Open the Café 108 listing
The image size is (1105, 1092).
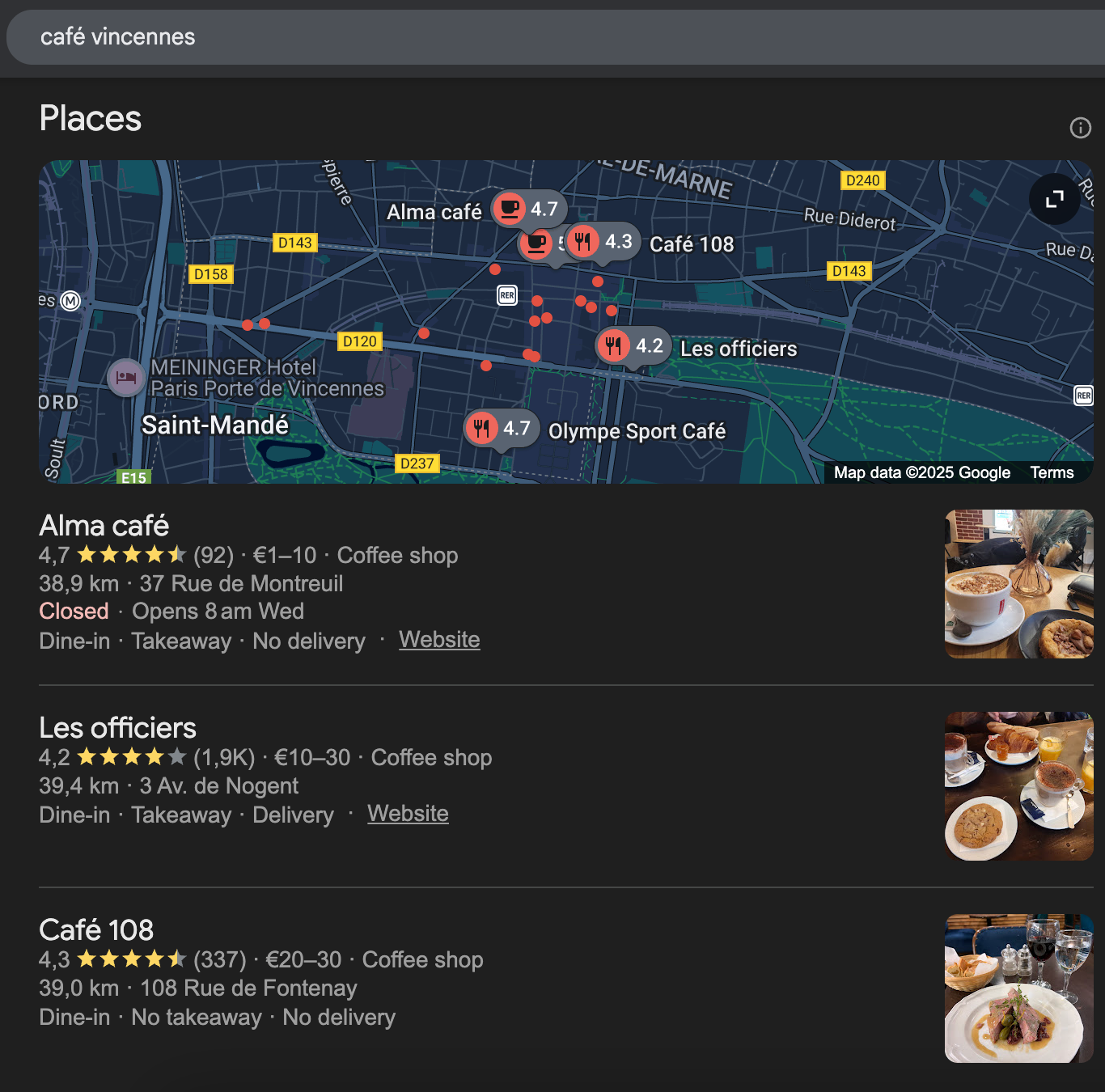96,930
